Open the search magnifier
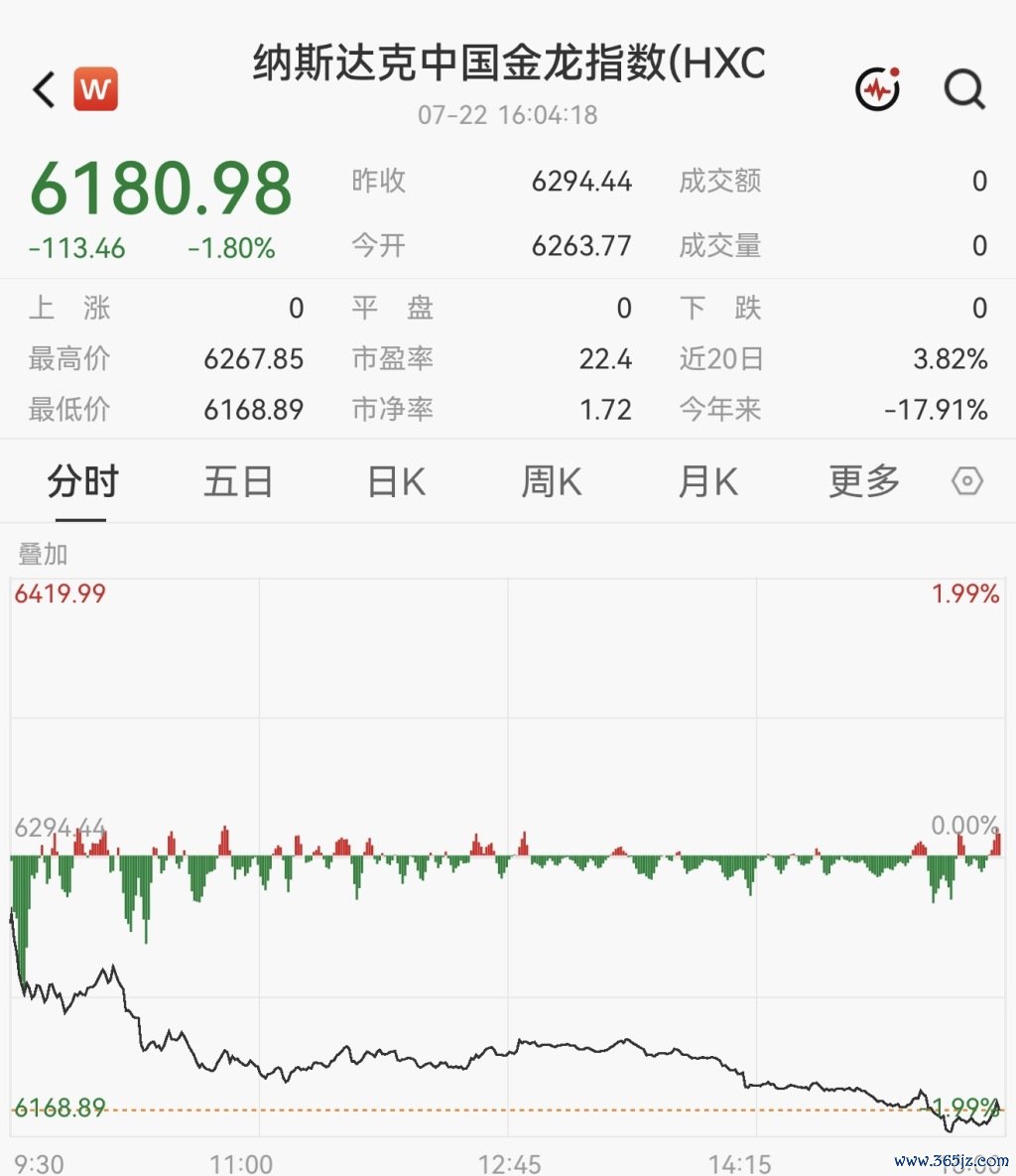 964,89
